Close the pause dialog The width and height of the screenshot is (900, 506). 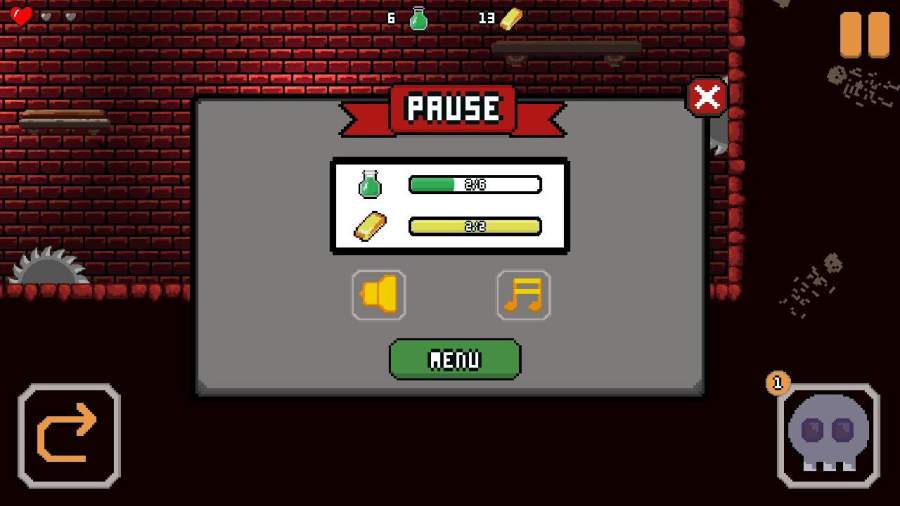point(707,98)
